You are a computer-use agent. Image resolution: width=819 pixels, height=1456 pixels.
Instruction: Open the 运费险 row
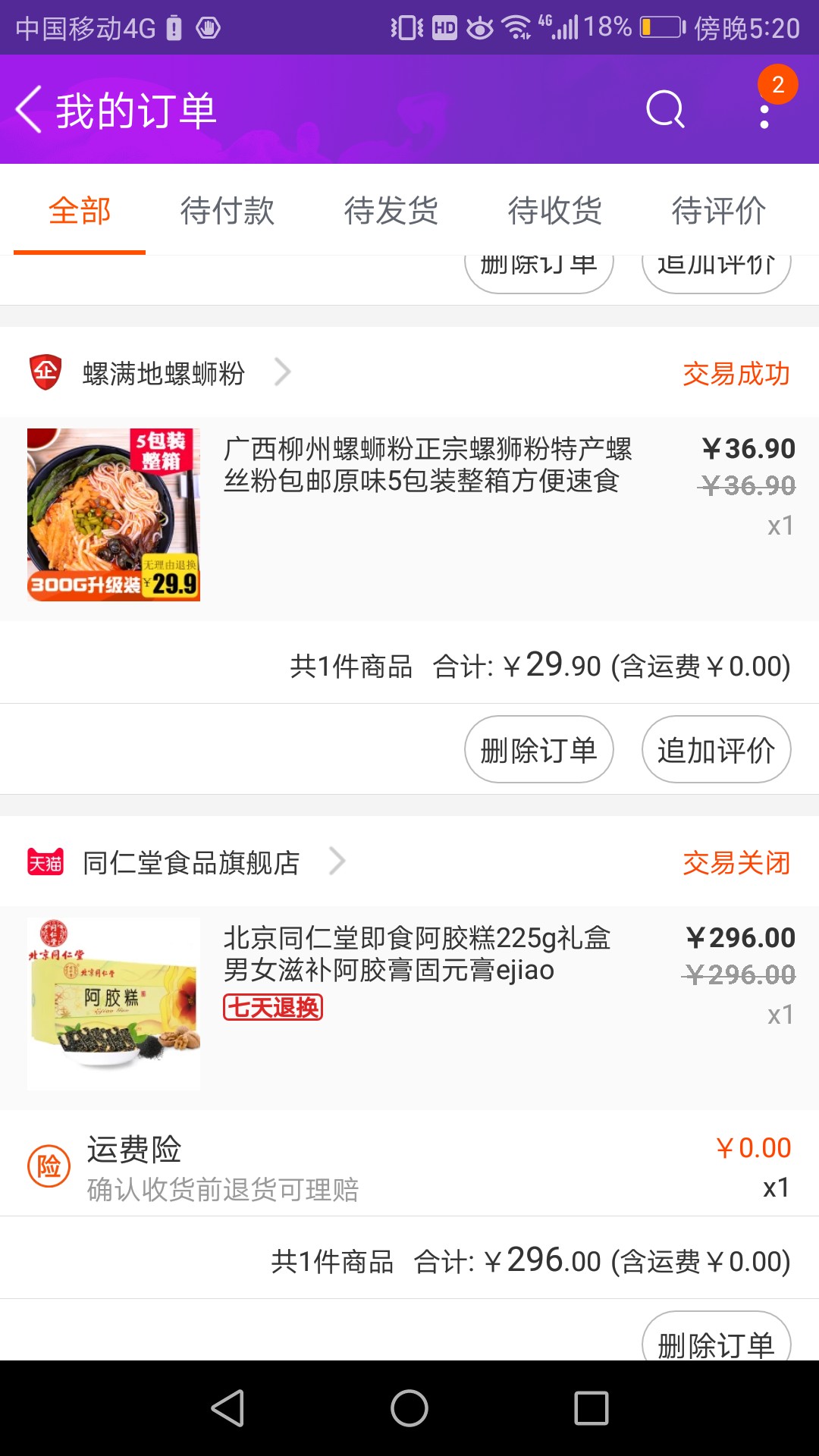pos(409,1166)
